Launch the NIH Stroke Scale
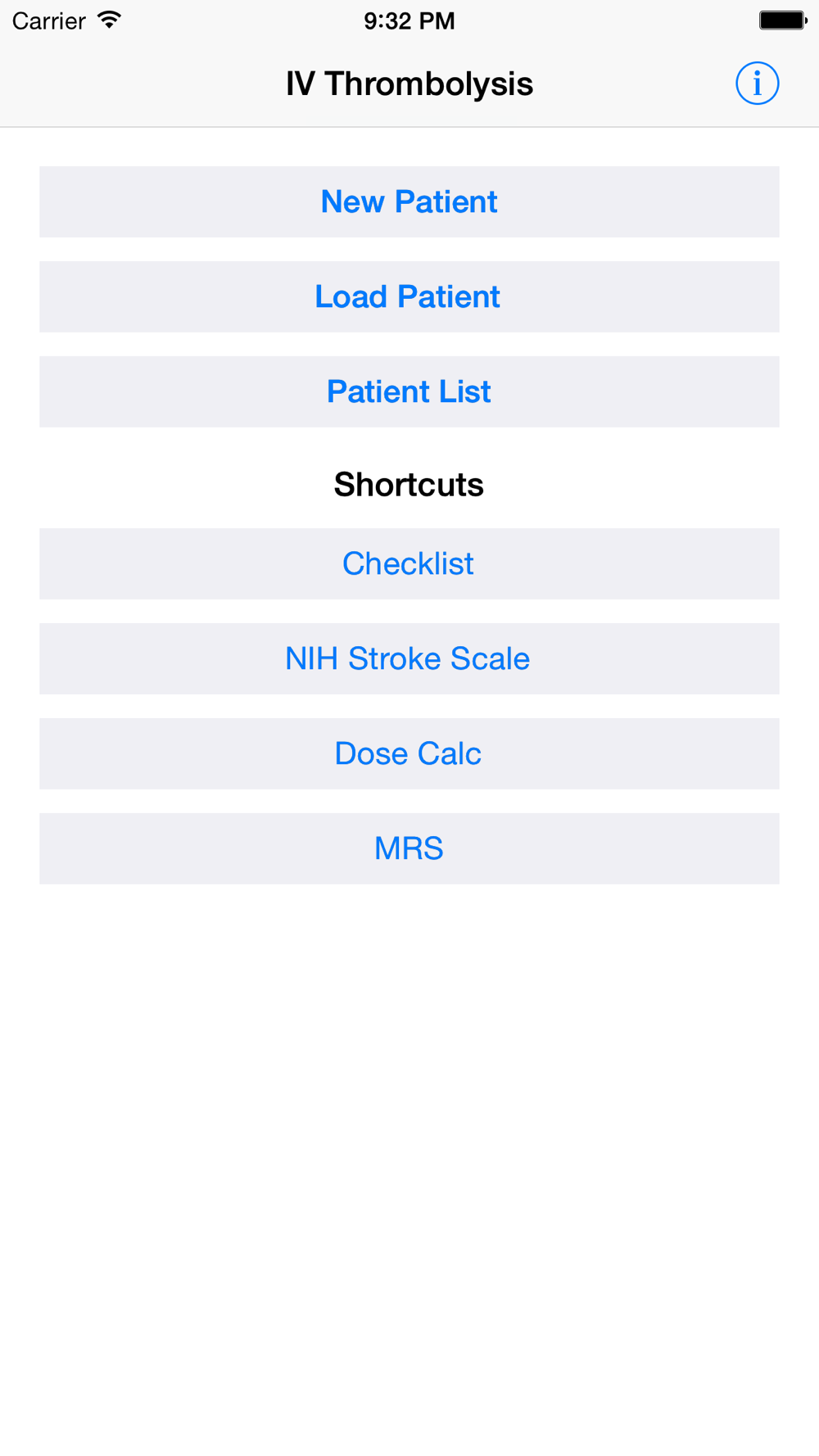Screen dimensions: 819x1456 [409, 659]
